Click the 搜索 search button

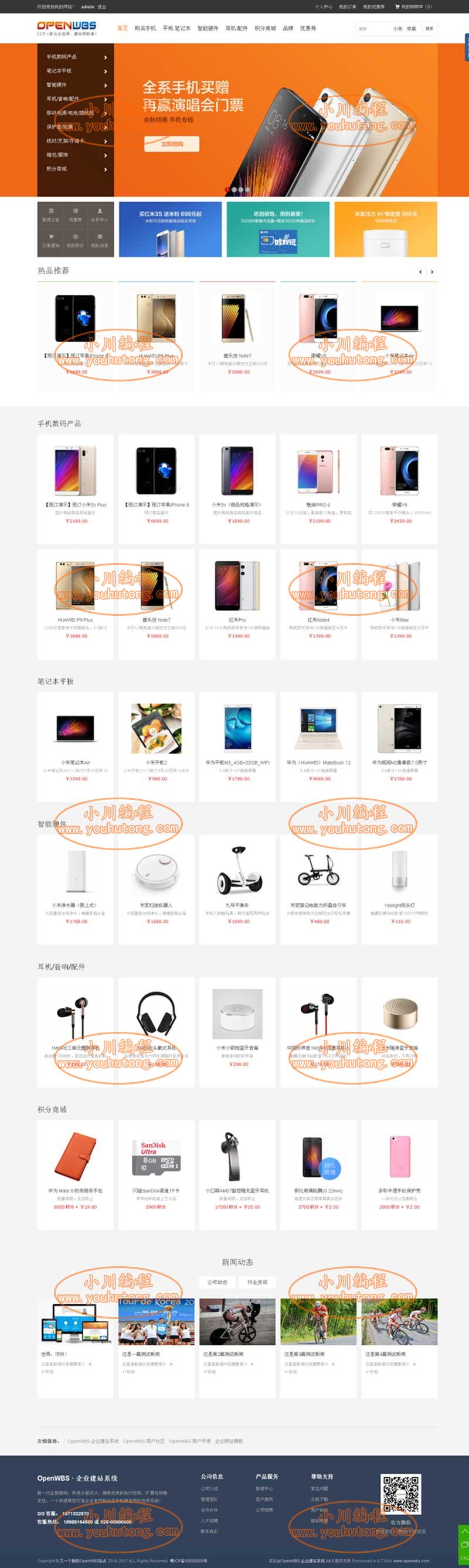(429, 29)
